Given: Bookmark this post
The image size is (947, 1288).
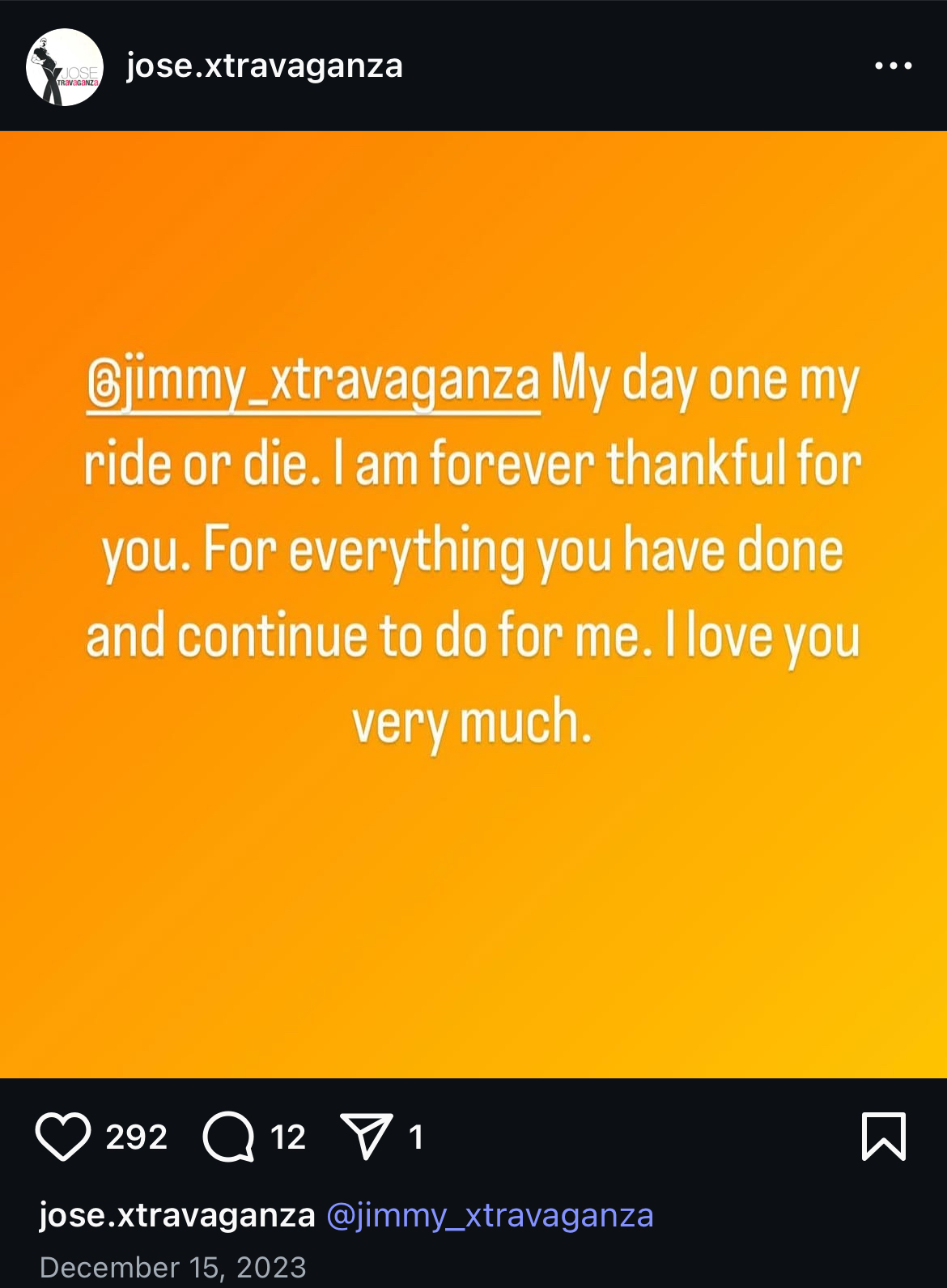Looking at the screenshot, I should tap(884, 1137).
